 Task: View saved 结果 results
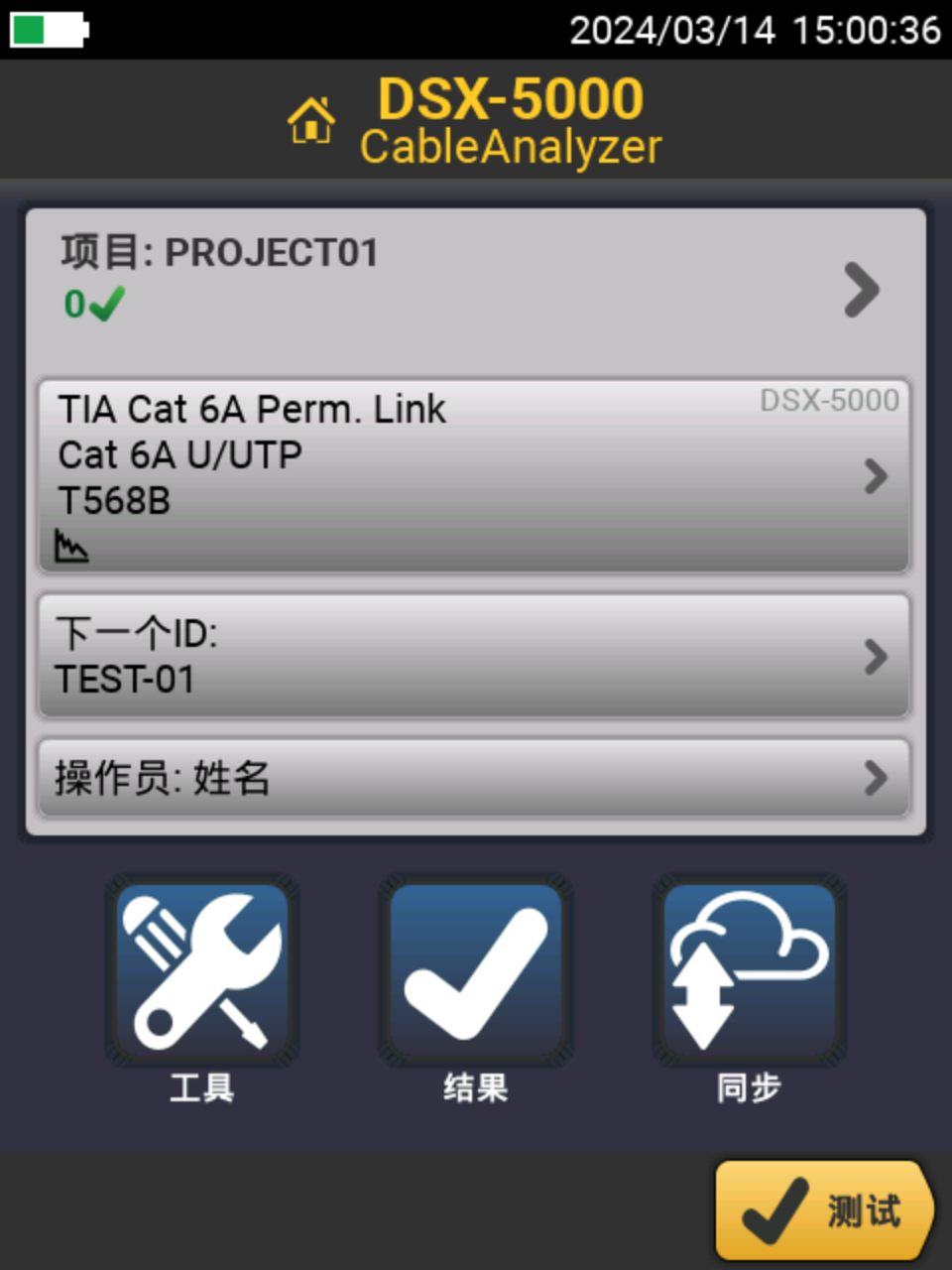(475, 972)
